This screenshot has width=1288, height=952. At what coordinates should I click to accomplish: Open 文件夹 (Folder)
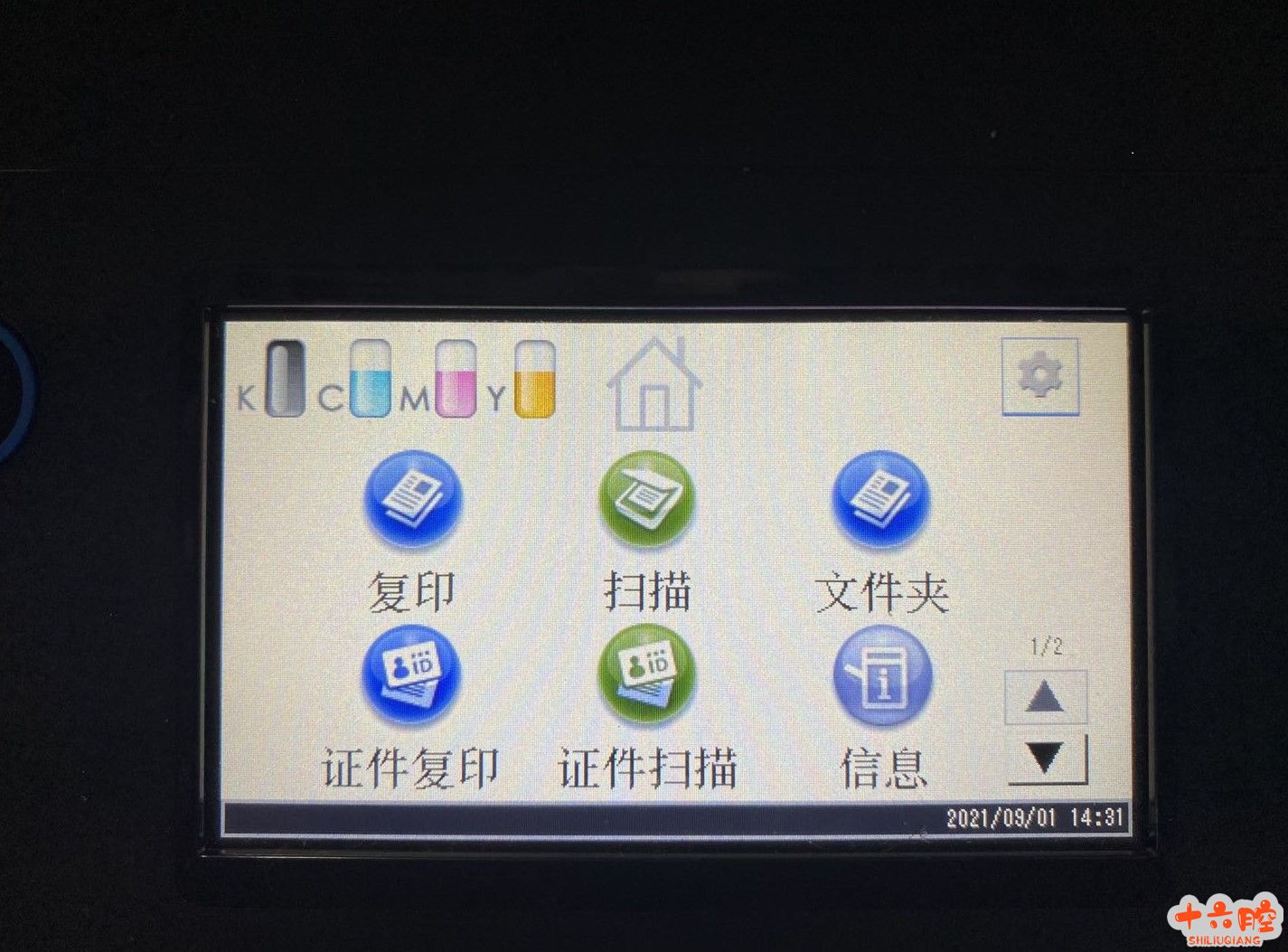click(880, 500)
